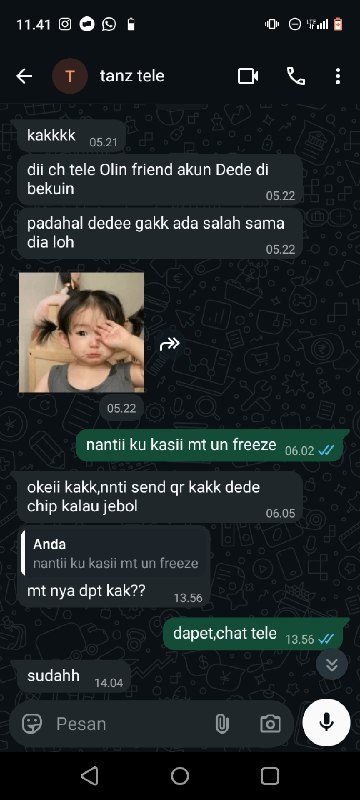Start a video call with tanz tele

[x=248, y=77]
